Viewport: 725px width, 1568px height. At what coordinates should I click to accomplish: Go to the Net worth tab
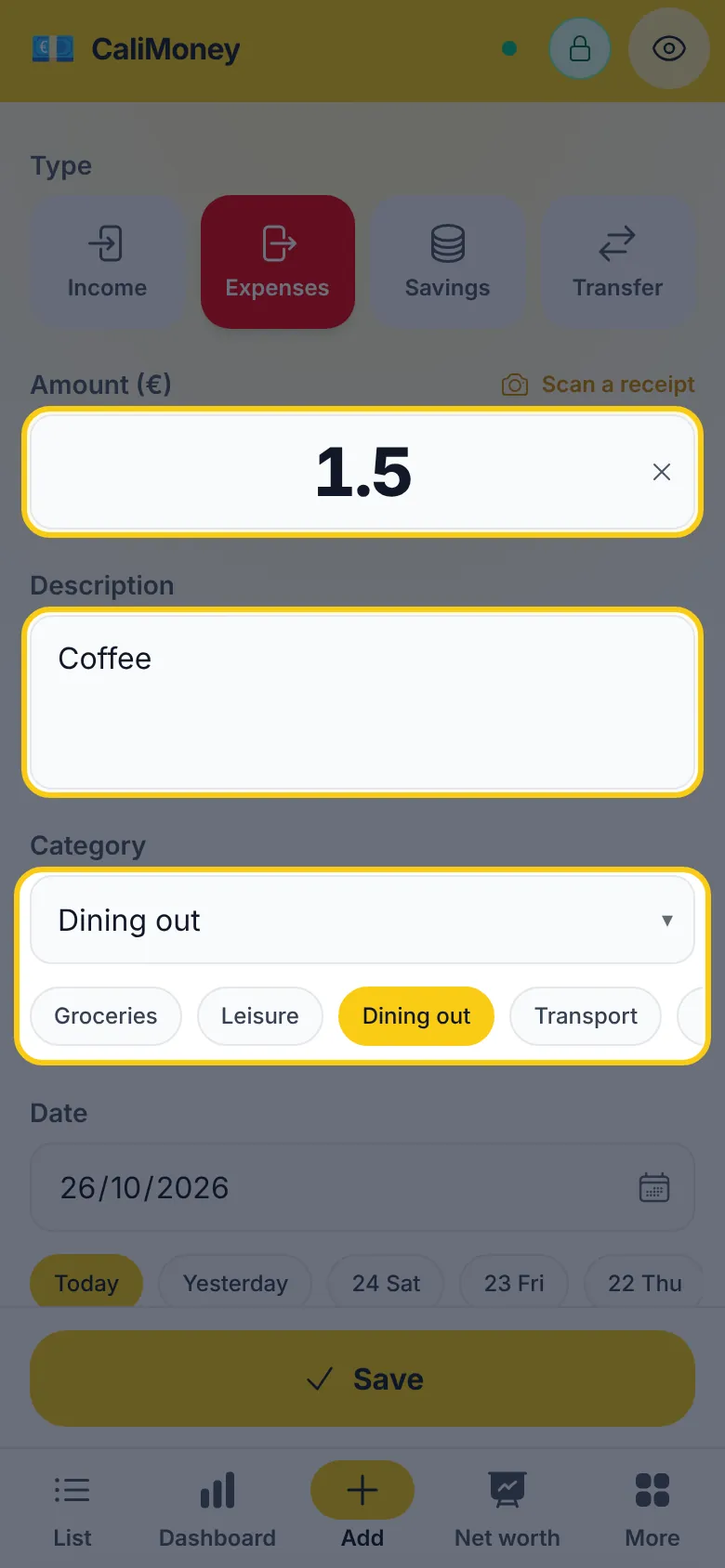pyautogui.click(x=507, y=1510)
